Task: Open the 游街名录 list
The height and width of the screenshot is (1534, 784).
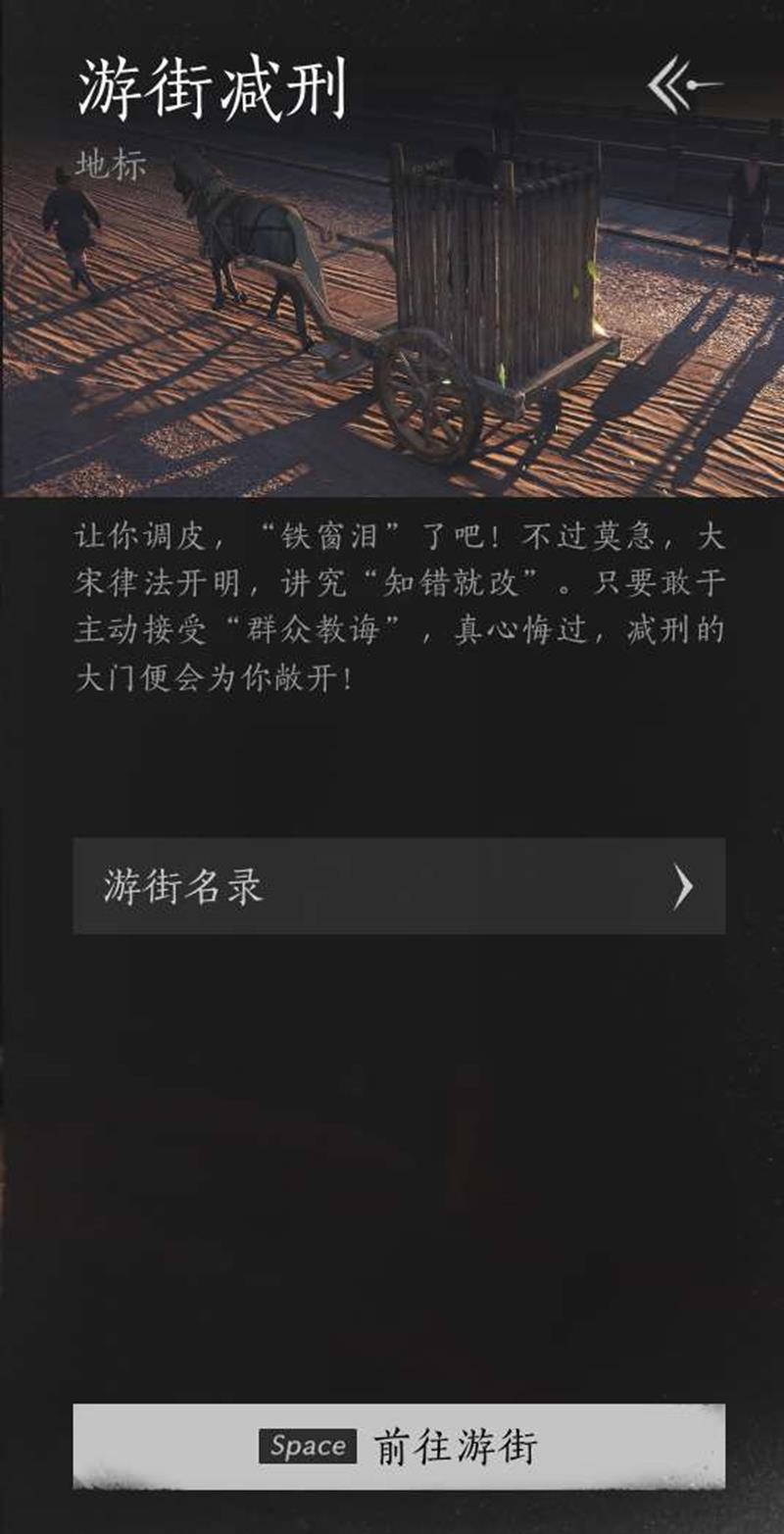Action: (x=399, y=886)
